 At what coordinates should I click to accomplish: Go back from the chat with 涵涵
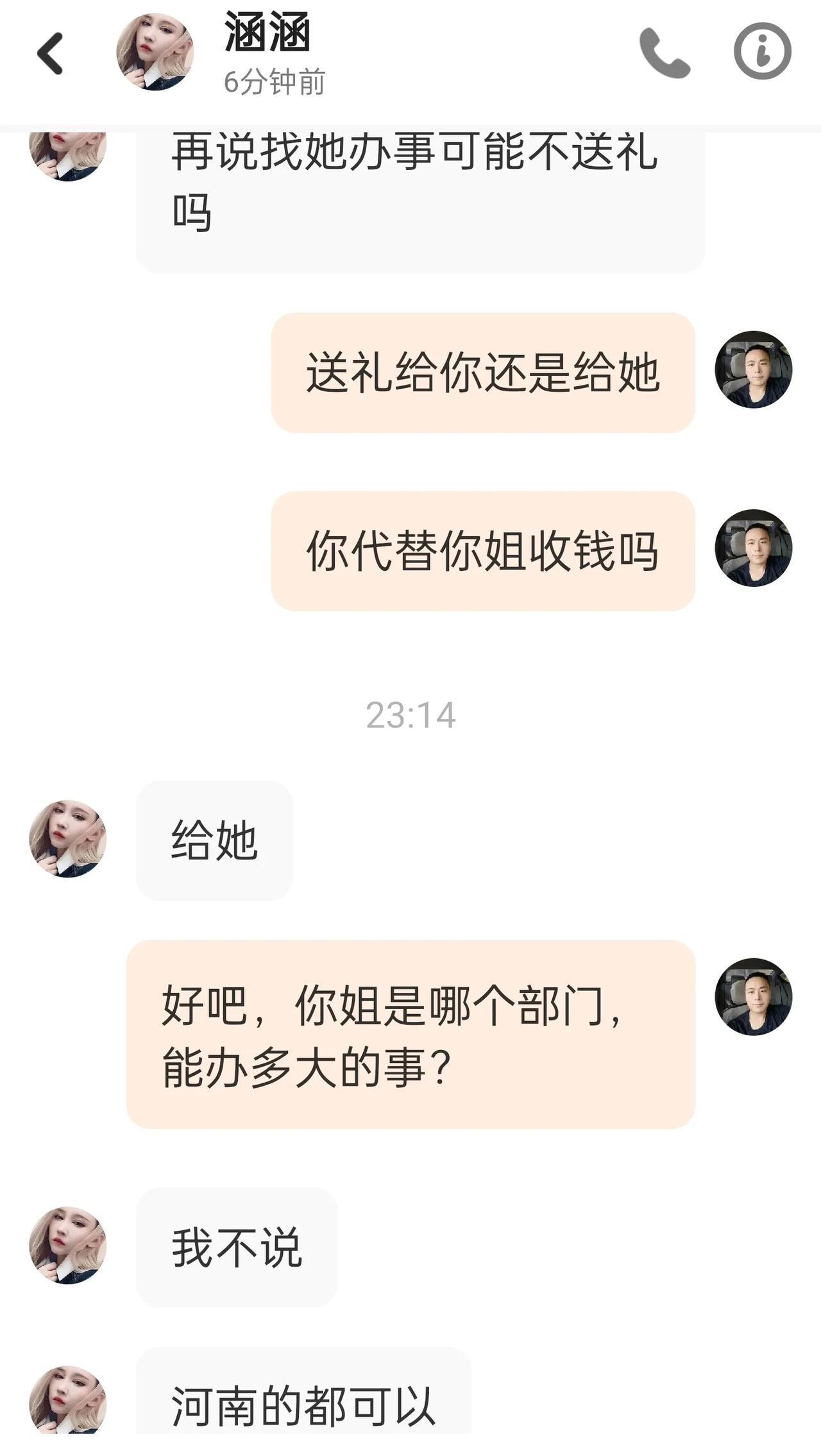pos(51,54)
